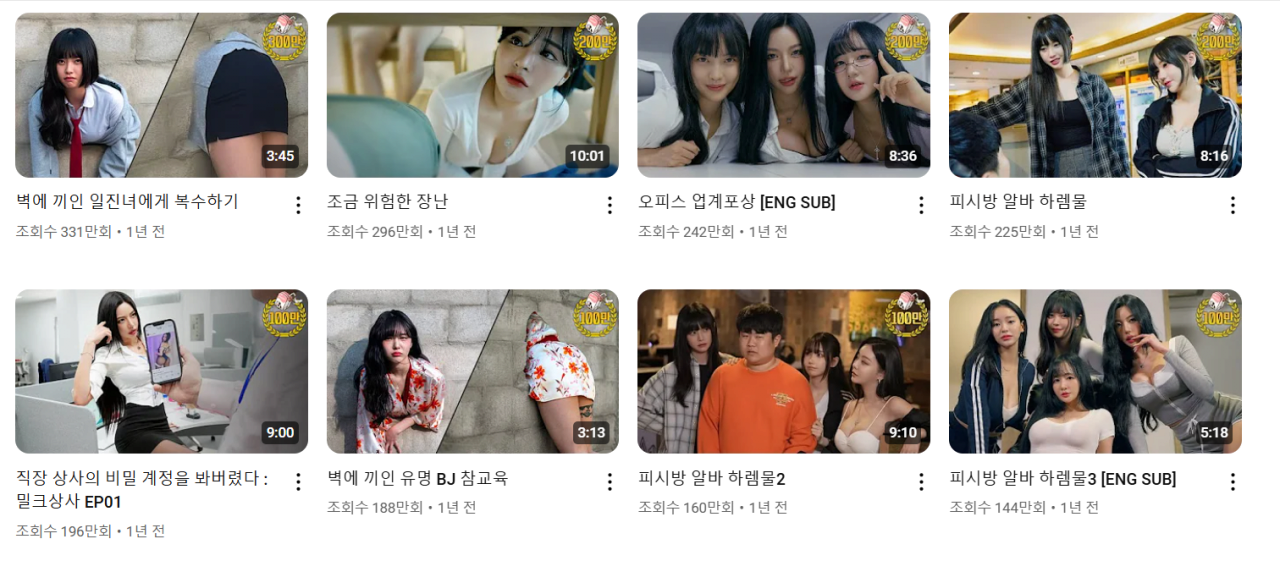Open the video '밀크상사 EP01'

coord(161,371)
